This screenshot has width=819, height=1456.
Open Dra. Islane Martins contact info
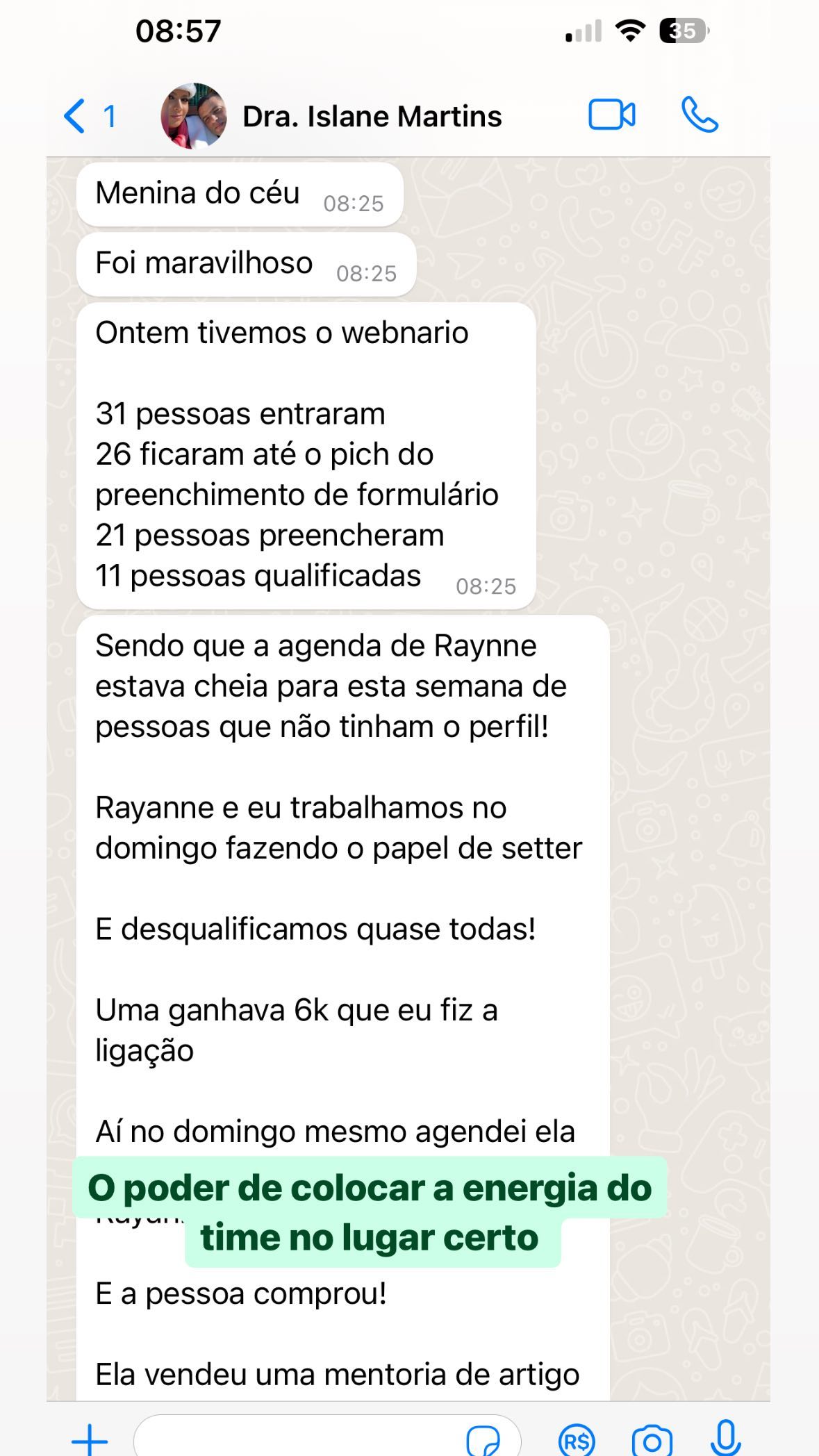[372, 116]
